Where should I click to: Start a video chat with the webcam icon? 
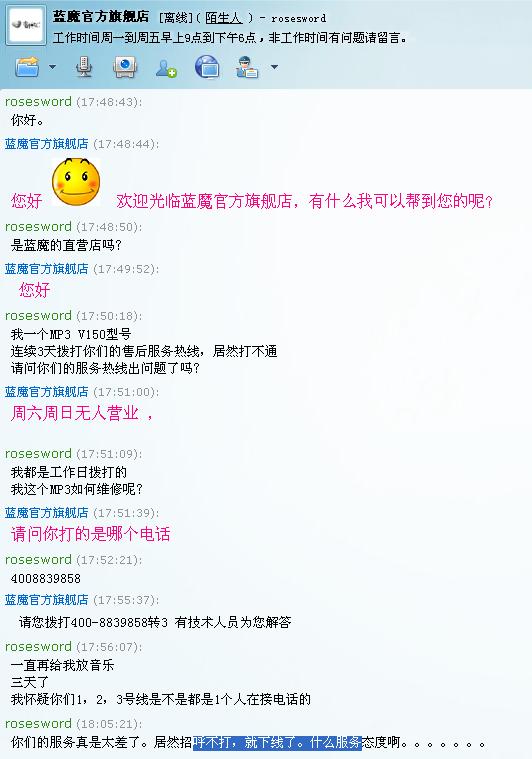tap(125, 67)
